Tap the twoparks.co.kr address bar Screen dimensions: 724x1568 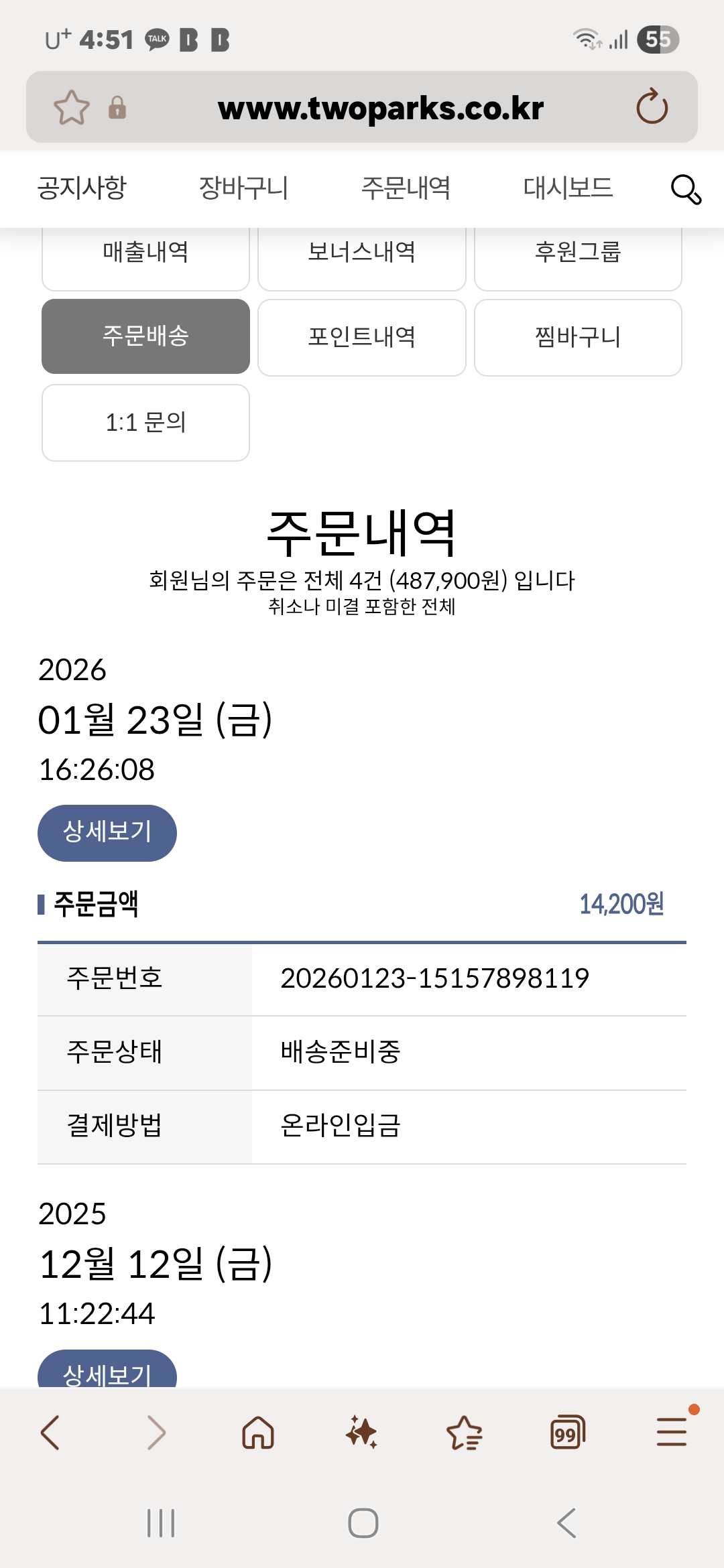coord(380,108)
